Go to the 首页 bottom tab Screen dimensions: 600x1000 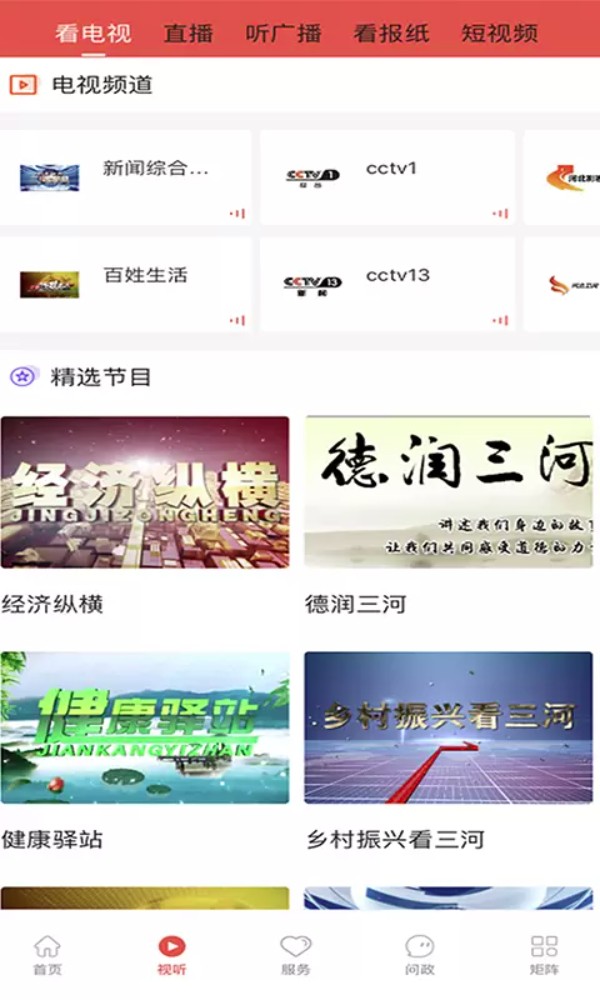click(47, 954)
